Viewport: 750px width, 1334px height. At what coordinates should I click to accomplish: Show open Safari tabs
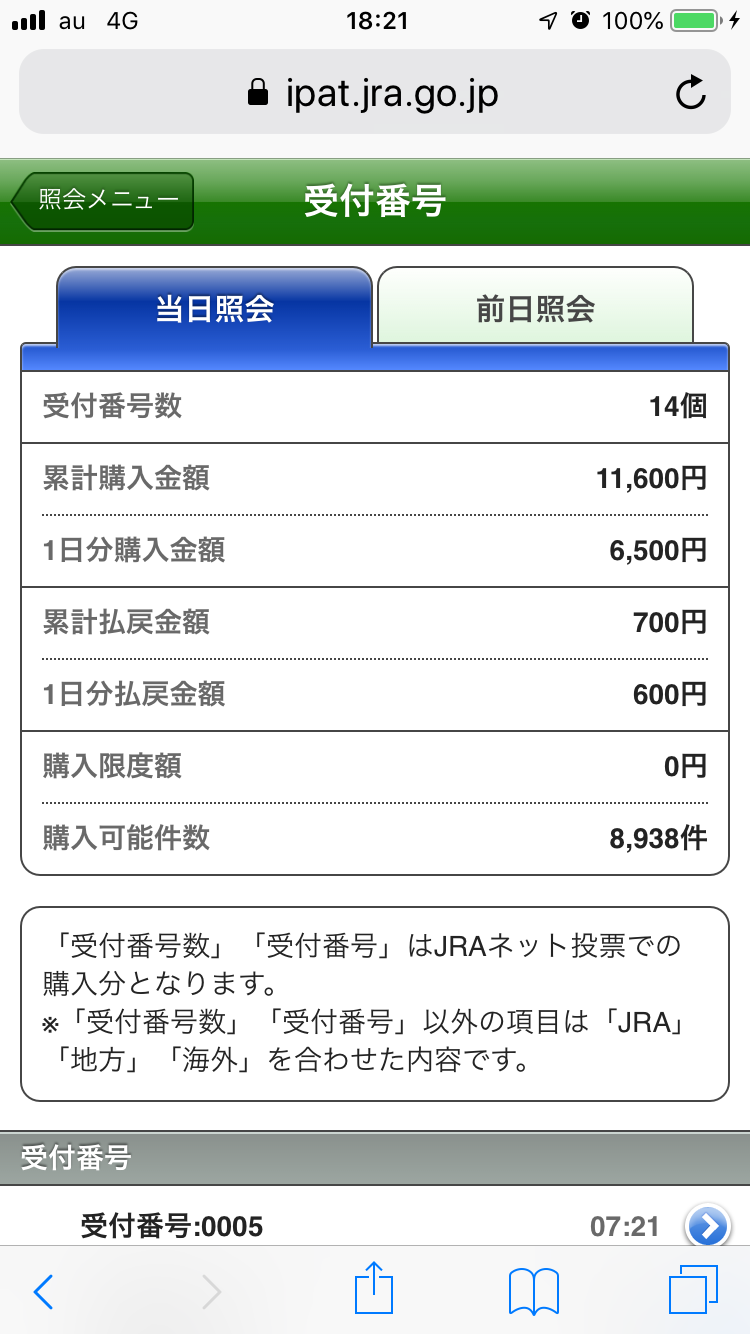[x=693, y=1291]
